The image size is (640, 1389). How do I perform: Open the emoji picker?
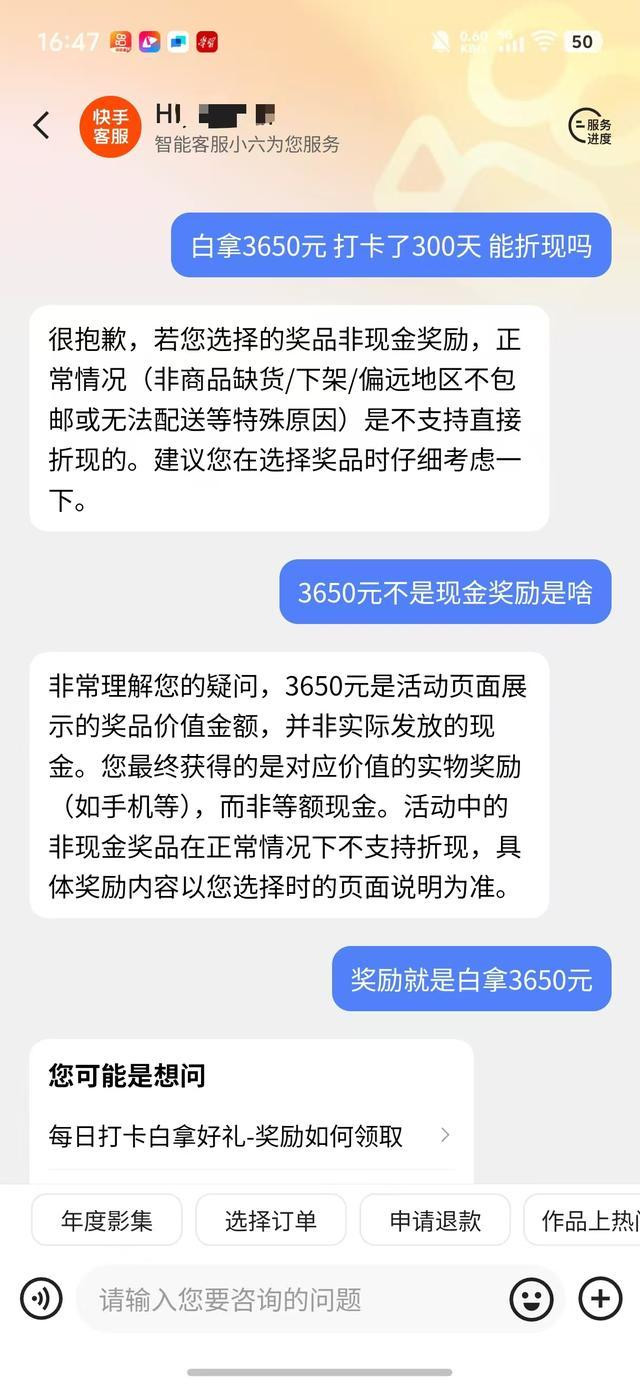pyautogui.click(x=531, y=1299)
